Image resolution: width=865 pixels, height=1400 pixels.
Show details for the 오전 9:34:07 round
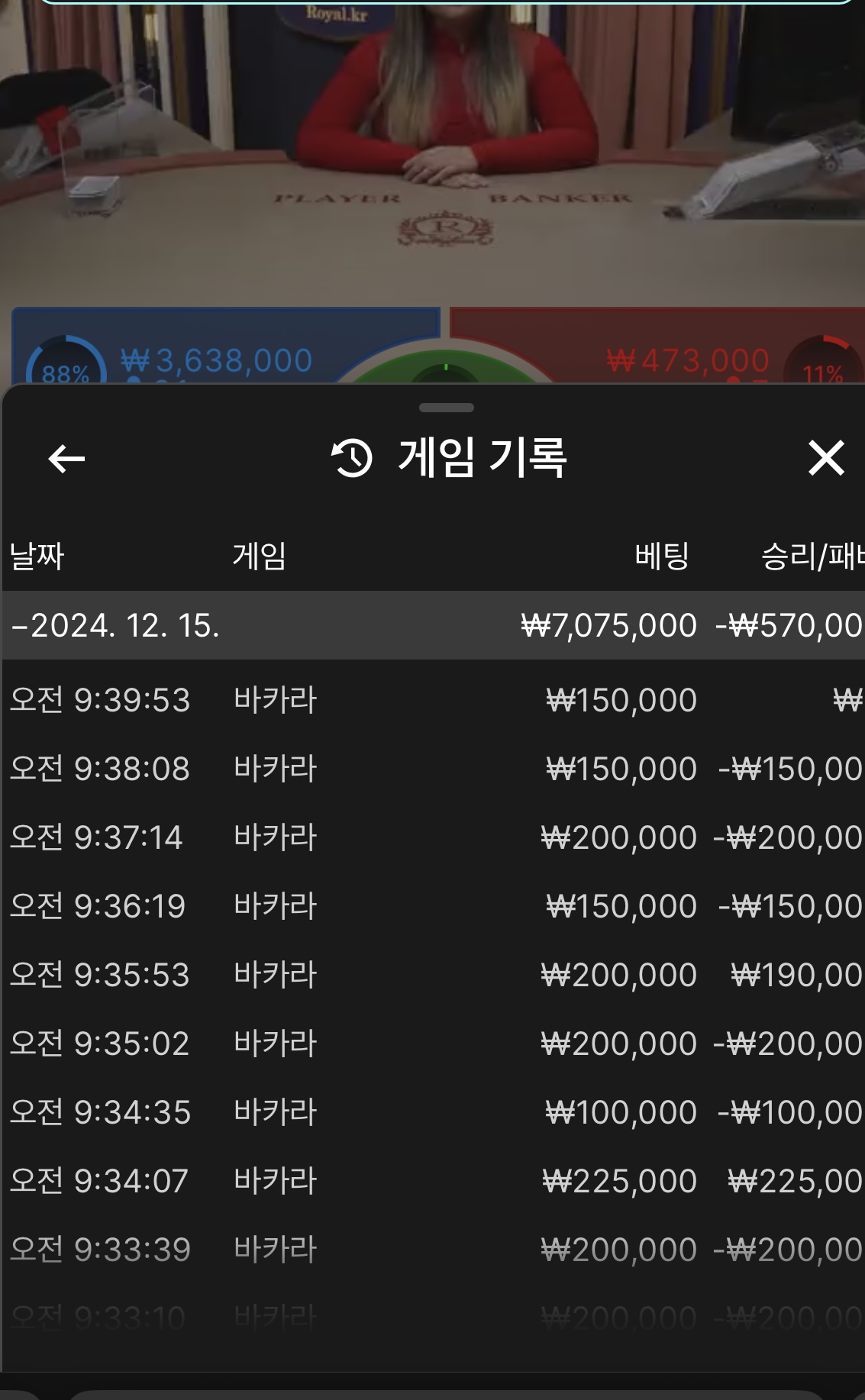(432, 1181)
